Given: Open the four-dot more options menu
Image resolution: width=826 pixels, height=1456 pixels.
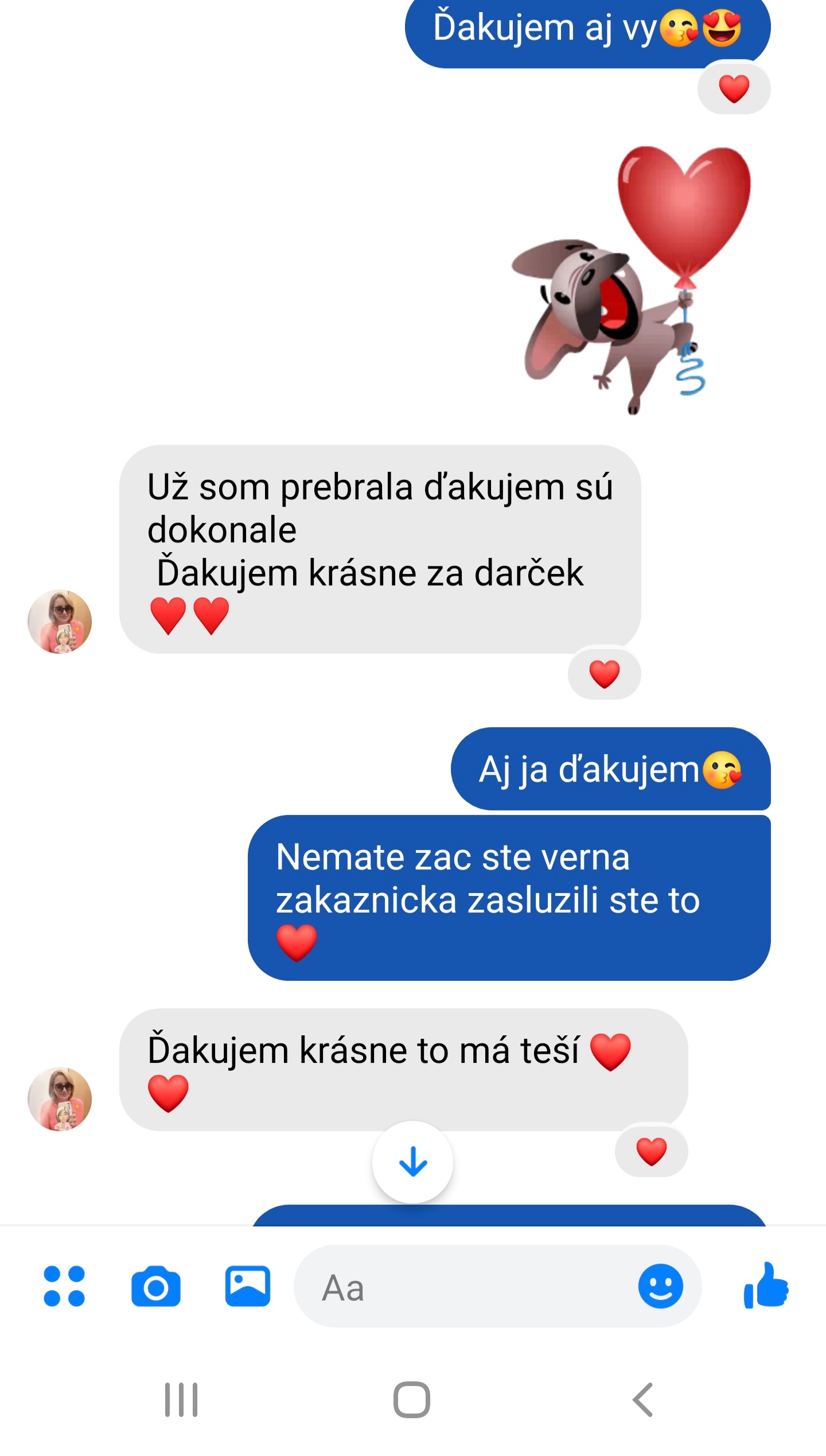Looking at the screenshot, I should pyautogui.click(x=64, y=1286).
